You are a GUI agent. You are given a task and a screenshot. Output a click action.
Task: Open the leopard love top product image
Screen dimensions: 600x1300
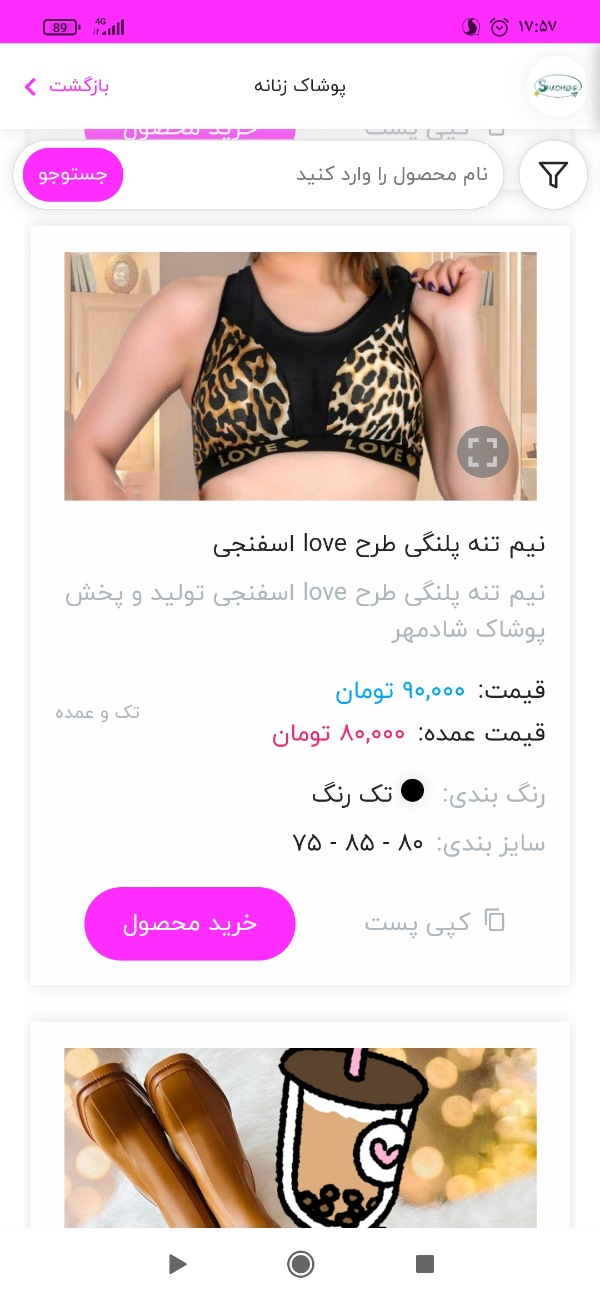coord(300,376)
